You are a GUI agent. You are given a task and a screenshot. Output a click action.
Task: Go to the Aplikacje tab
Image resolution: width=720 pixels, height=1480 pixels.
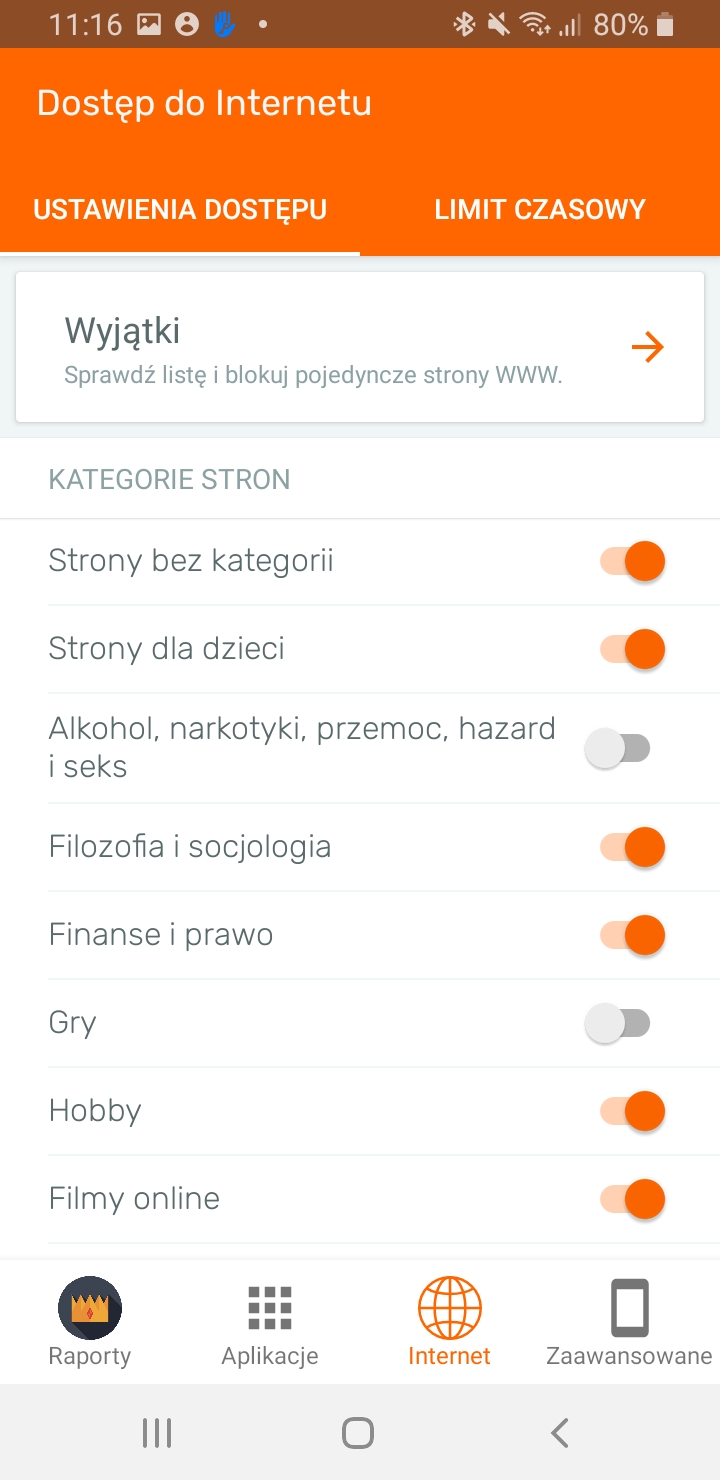[270, 1322]
